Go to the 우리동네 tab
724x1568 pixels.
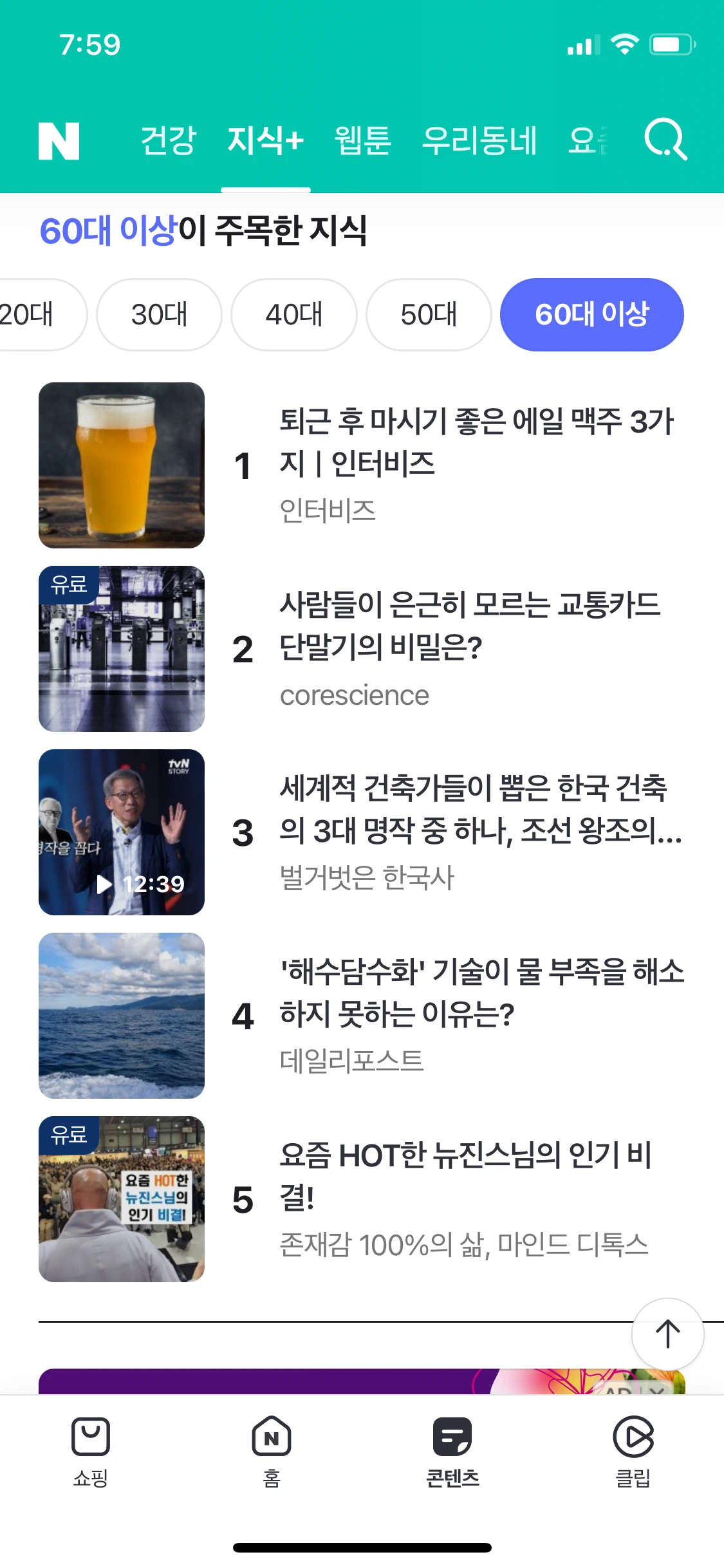coord(479,140)
